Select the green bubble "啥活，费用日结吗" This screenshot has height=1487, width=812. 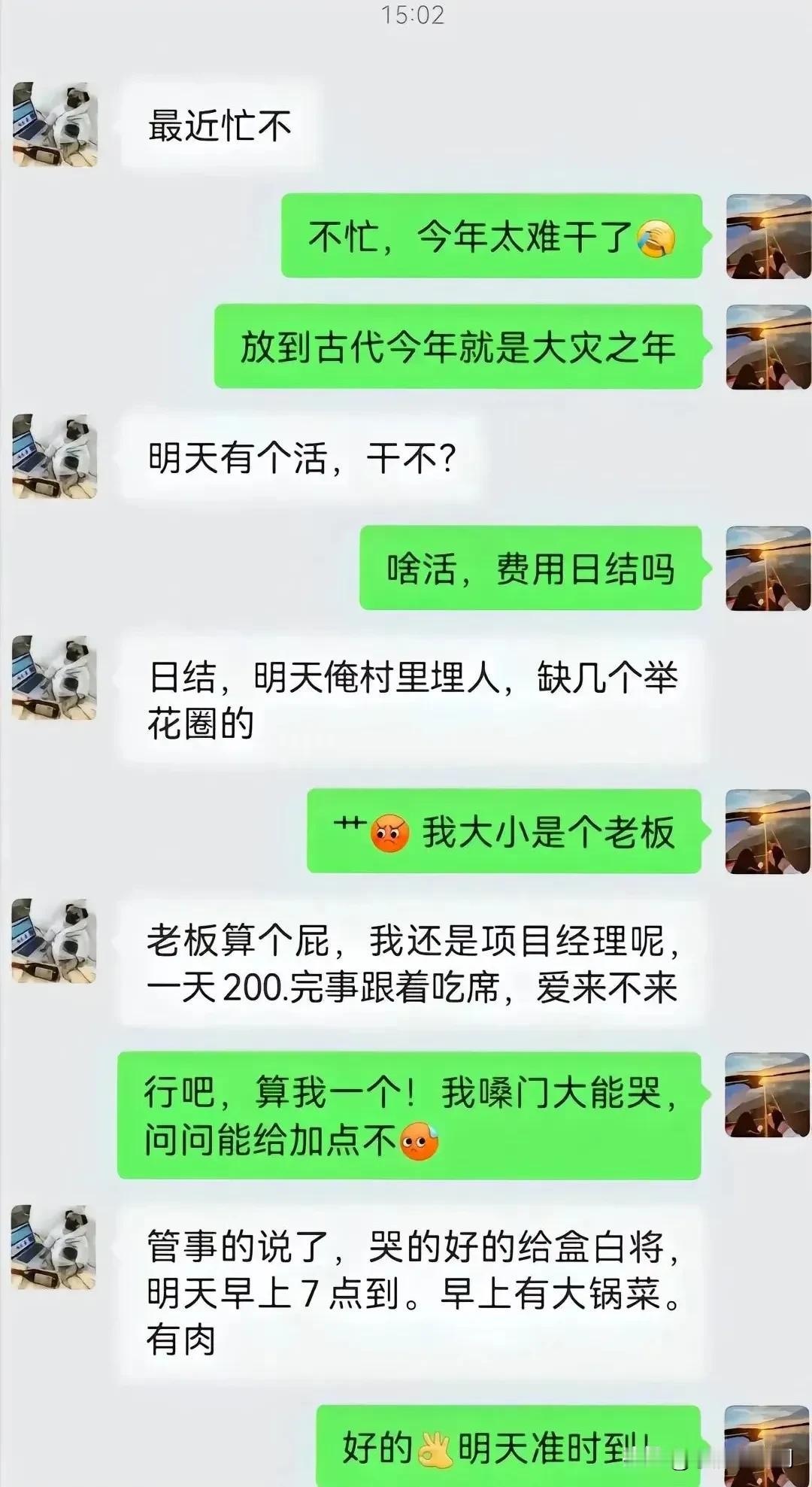click(532, 569)
